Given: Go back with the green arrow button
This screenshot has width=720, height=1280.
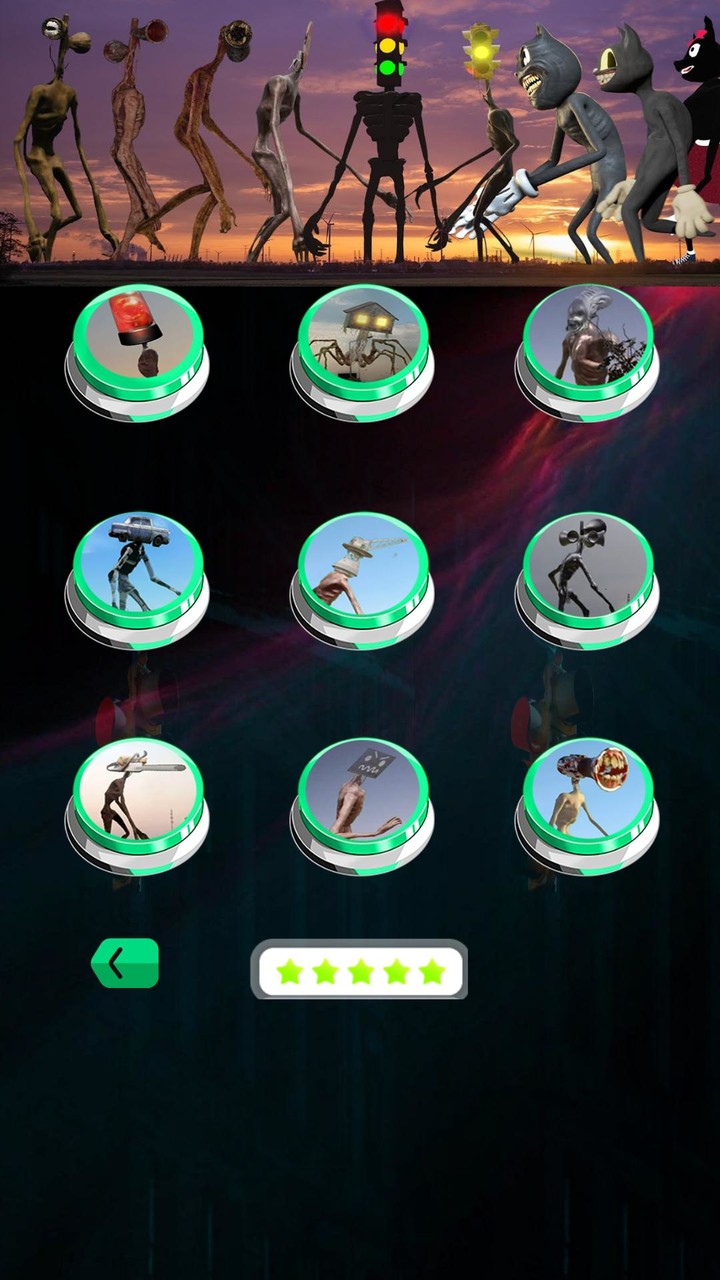Looking at the screenshot, I should [x=125, y=964].
